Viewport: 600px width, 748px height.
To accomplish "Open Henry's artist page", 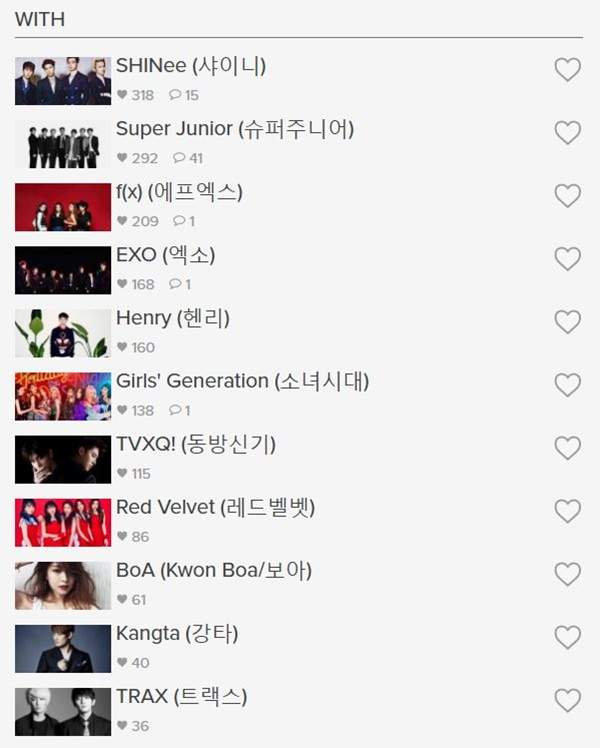I will (172, 318).
